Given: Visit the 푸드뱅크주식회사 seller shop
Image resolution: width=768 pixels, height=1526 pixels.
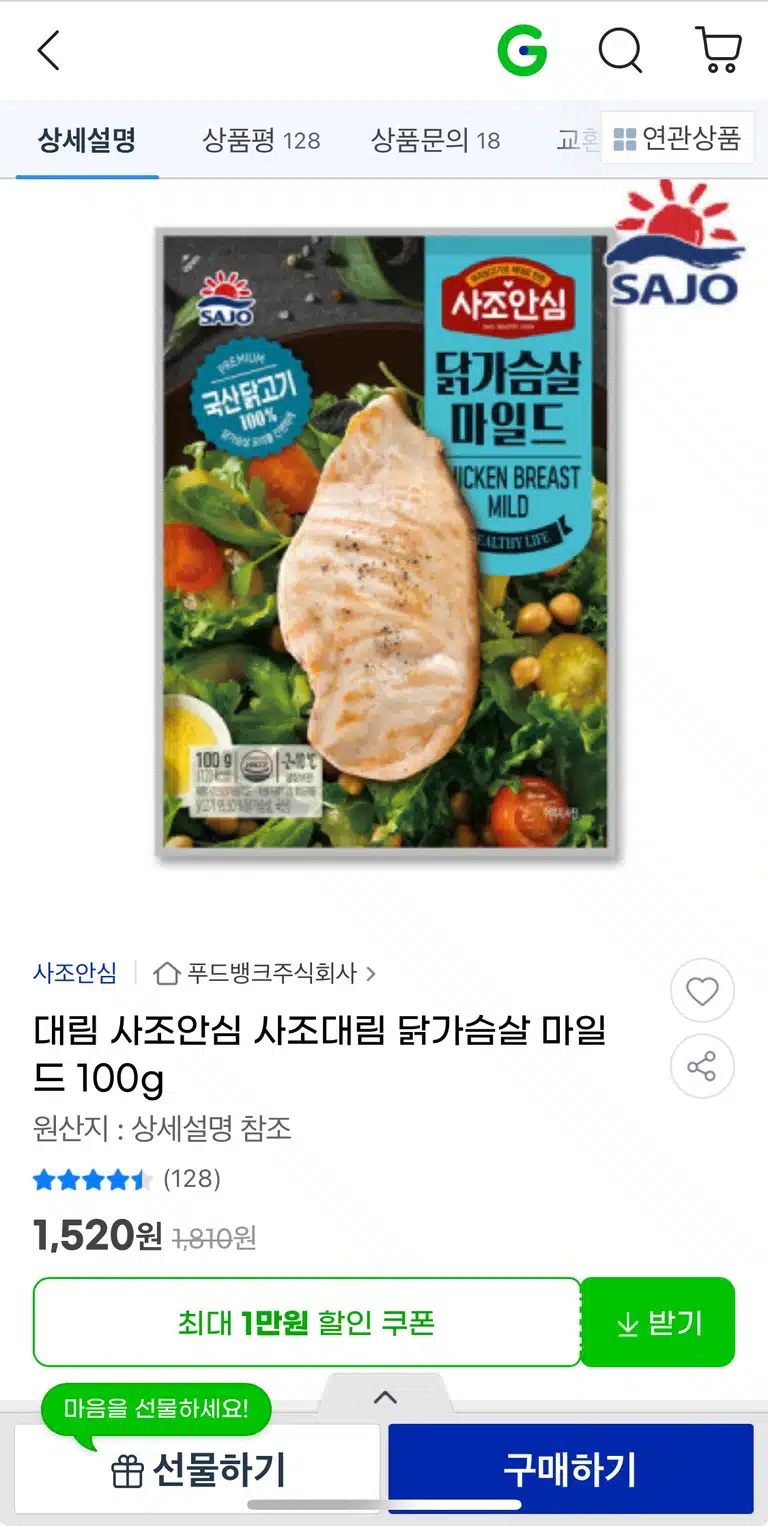Looking at the screenshot, I should [265, 972].
